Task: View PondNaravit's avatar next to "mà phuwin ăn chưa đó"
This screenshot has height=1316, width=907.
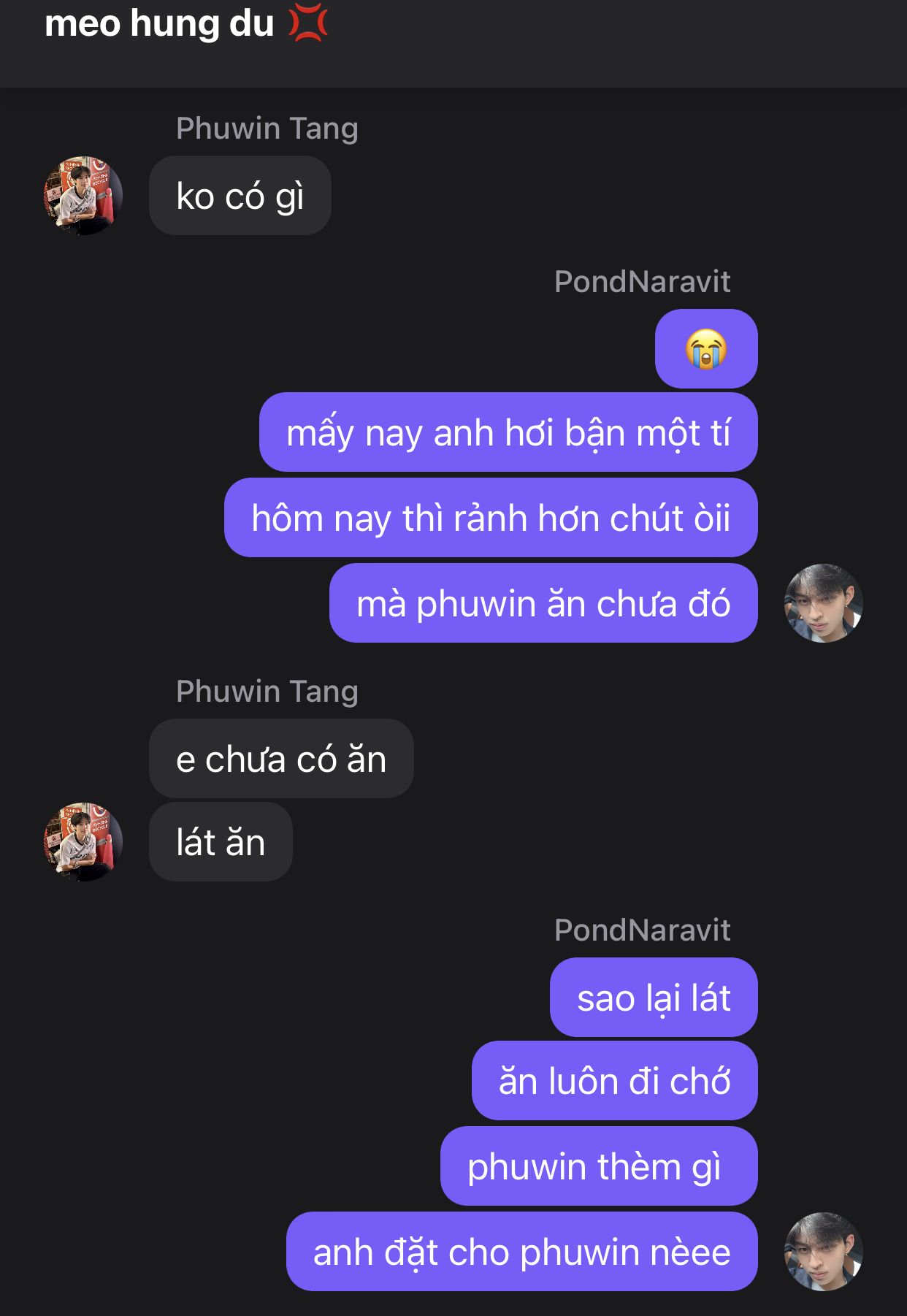Action: [823, 603]
